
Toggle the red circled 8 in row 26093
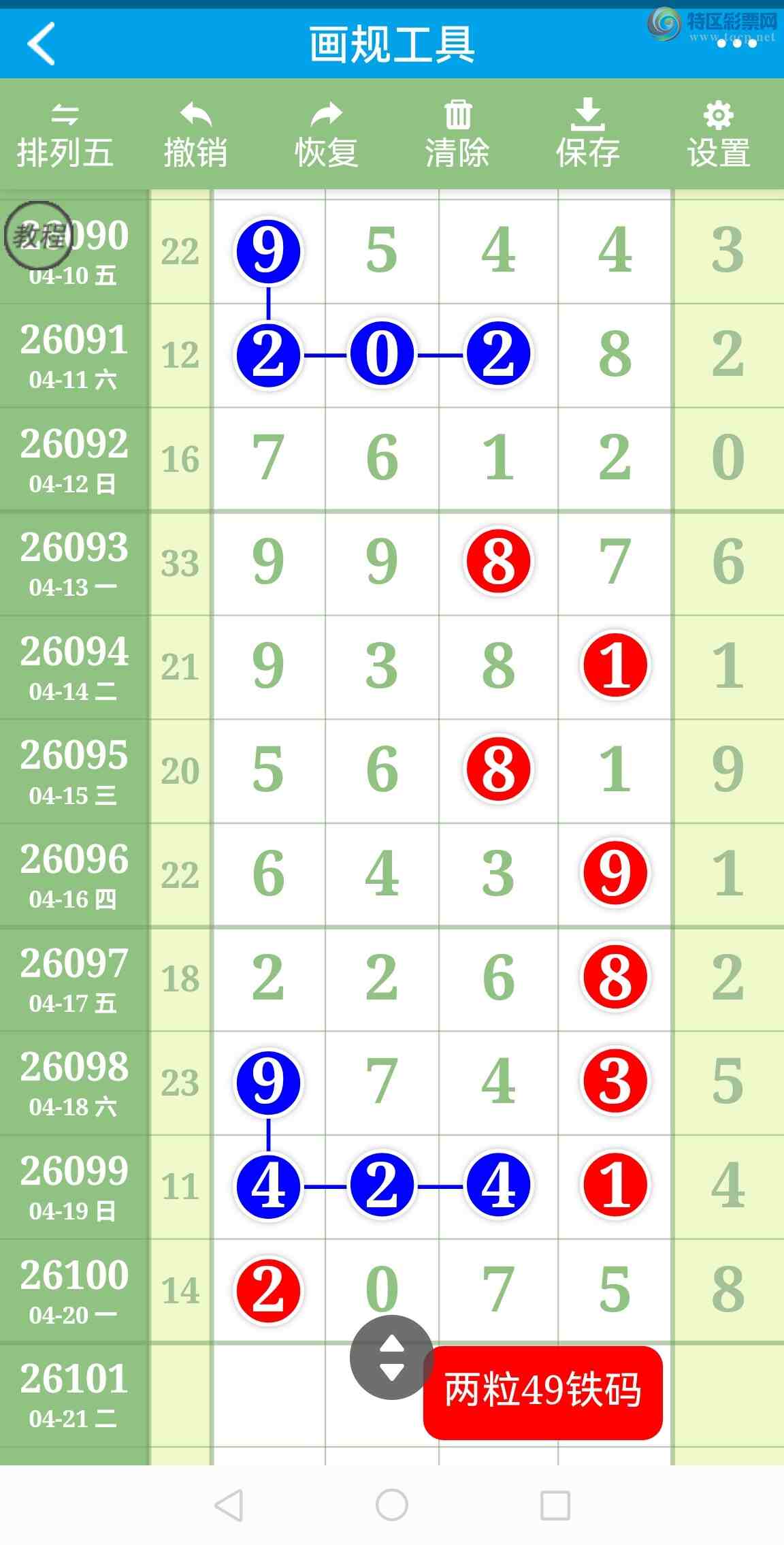[499, 562]
